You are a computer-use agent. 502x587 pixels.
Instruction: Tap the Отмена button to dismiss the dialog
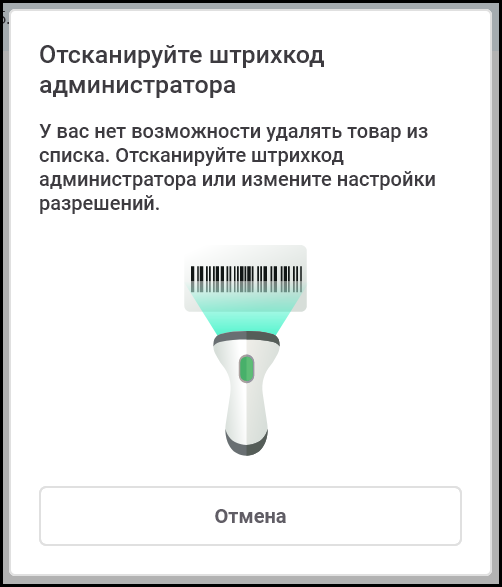coord(250,516)
